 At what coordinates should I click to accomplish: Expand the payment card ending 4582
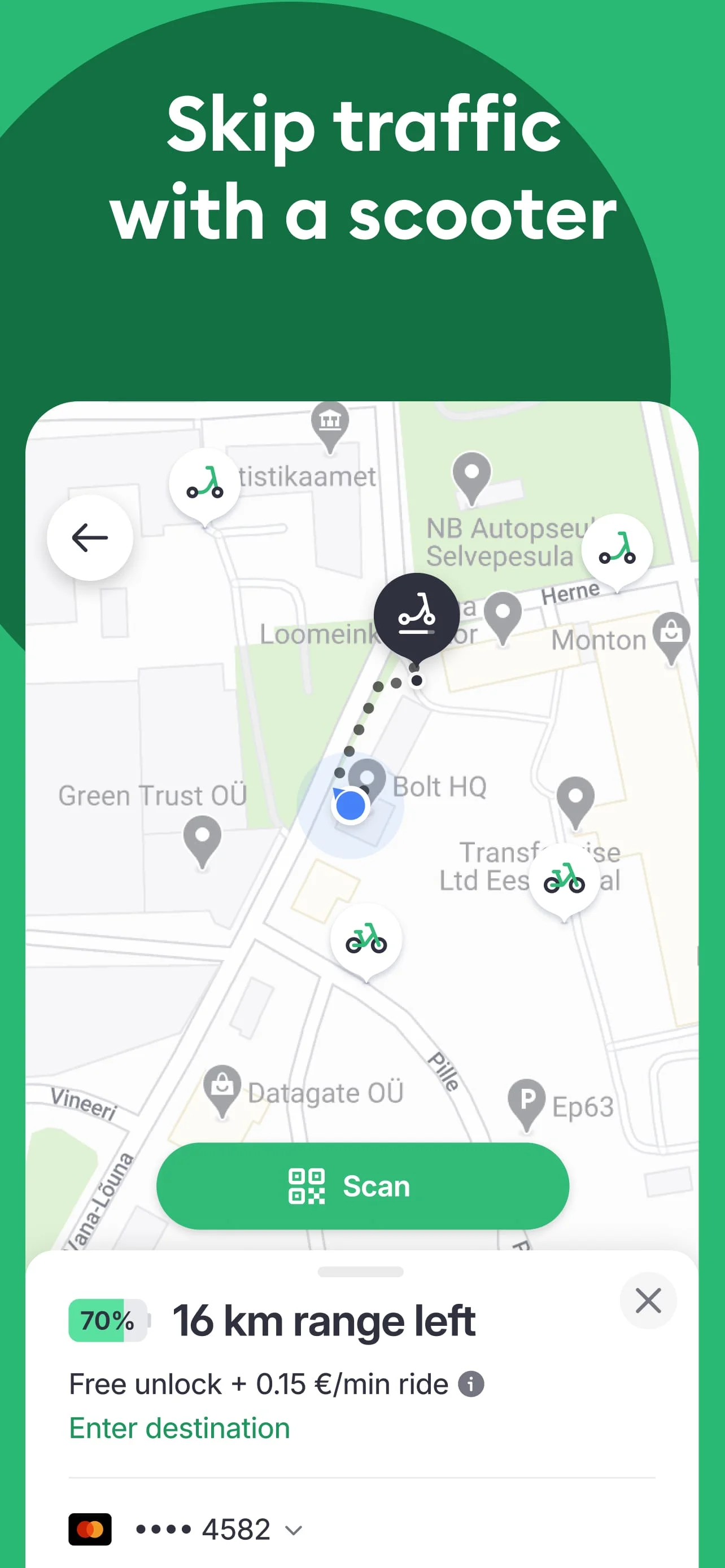[294, 1529]
